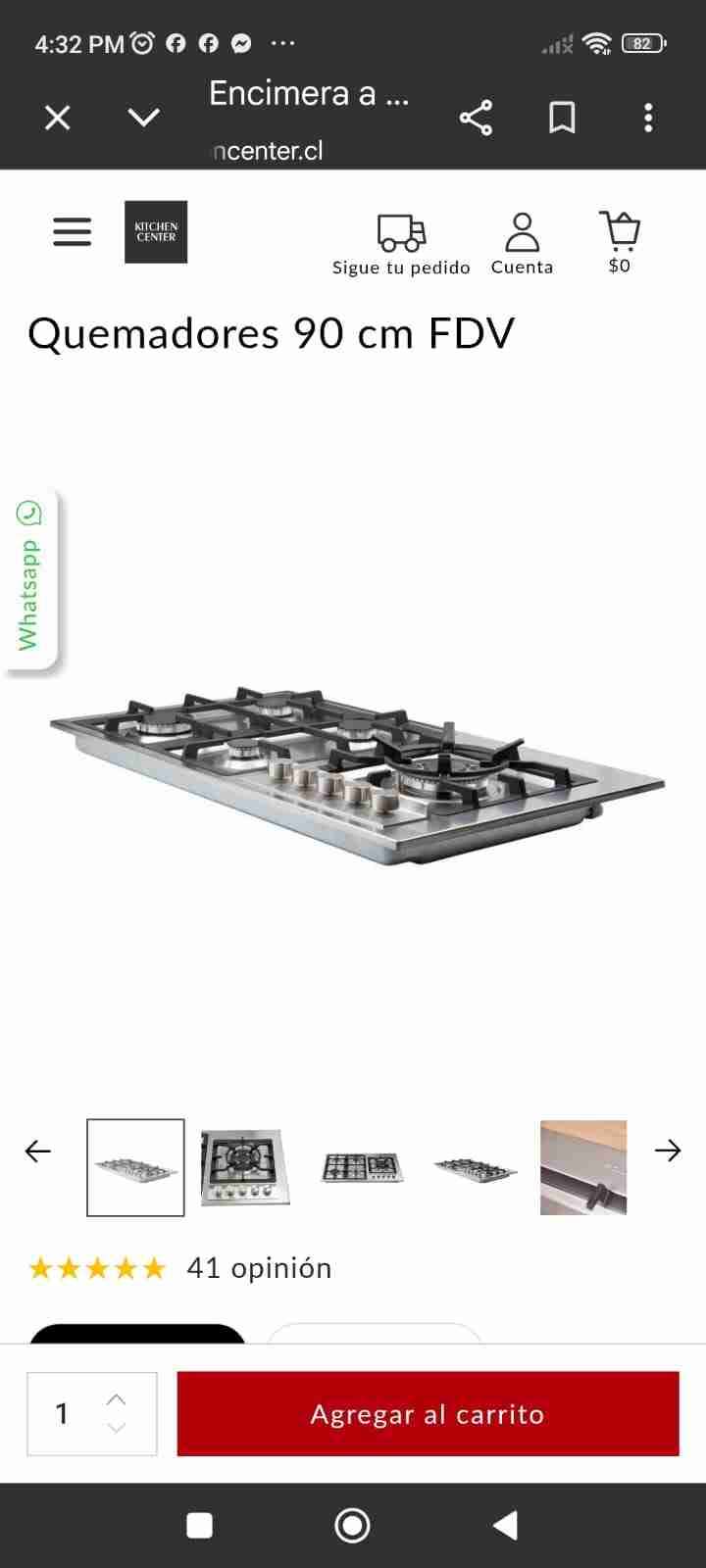Open Sigue tu pedido order tracking
The width and height of the screenshot is (706, 1568).
[x=401, y=244]
